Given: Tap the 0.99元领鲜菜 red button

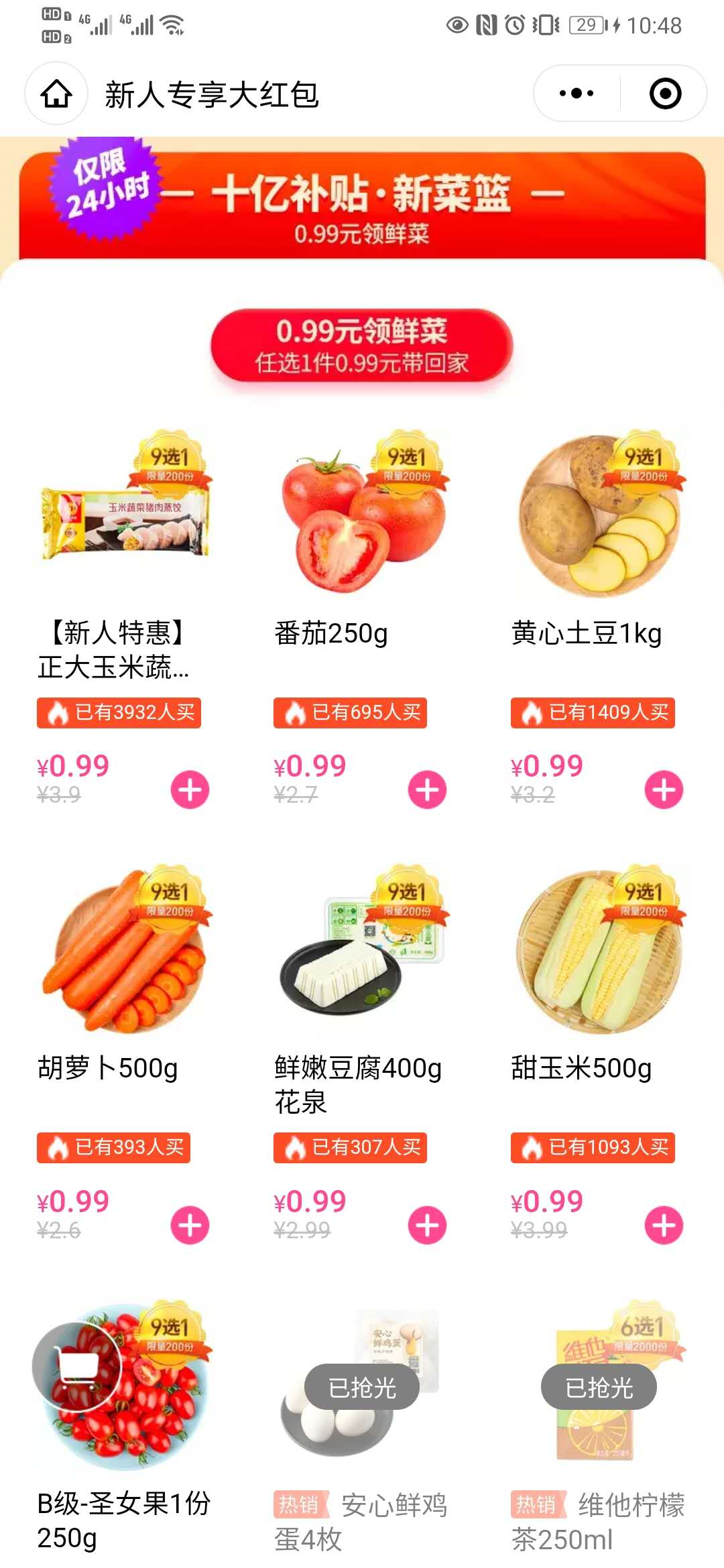Looking at the screenshot, I should tap(362, 346).
